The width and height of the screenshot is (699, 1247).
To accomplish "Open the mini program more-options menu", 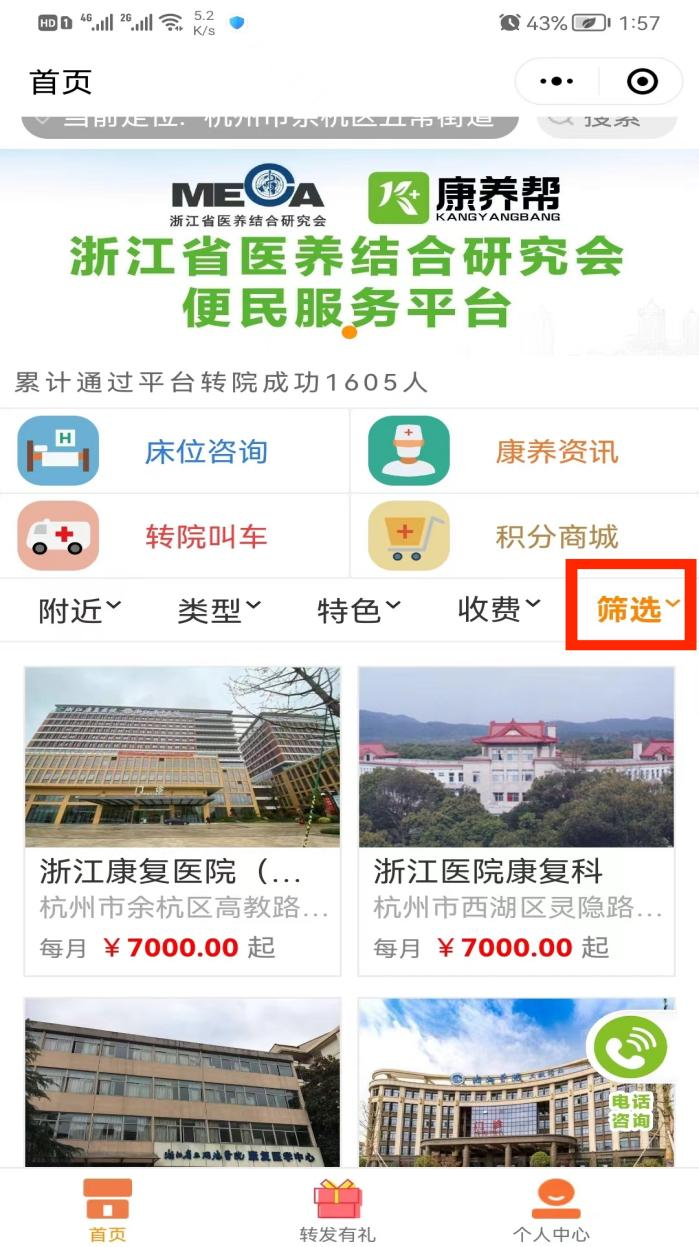I will (557, 82).
